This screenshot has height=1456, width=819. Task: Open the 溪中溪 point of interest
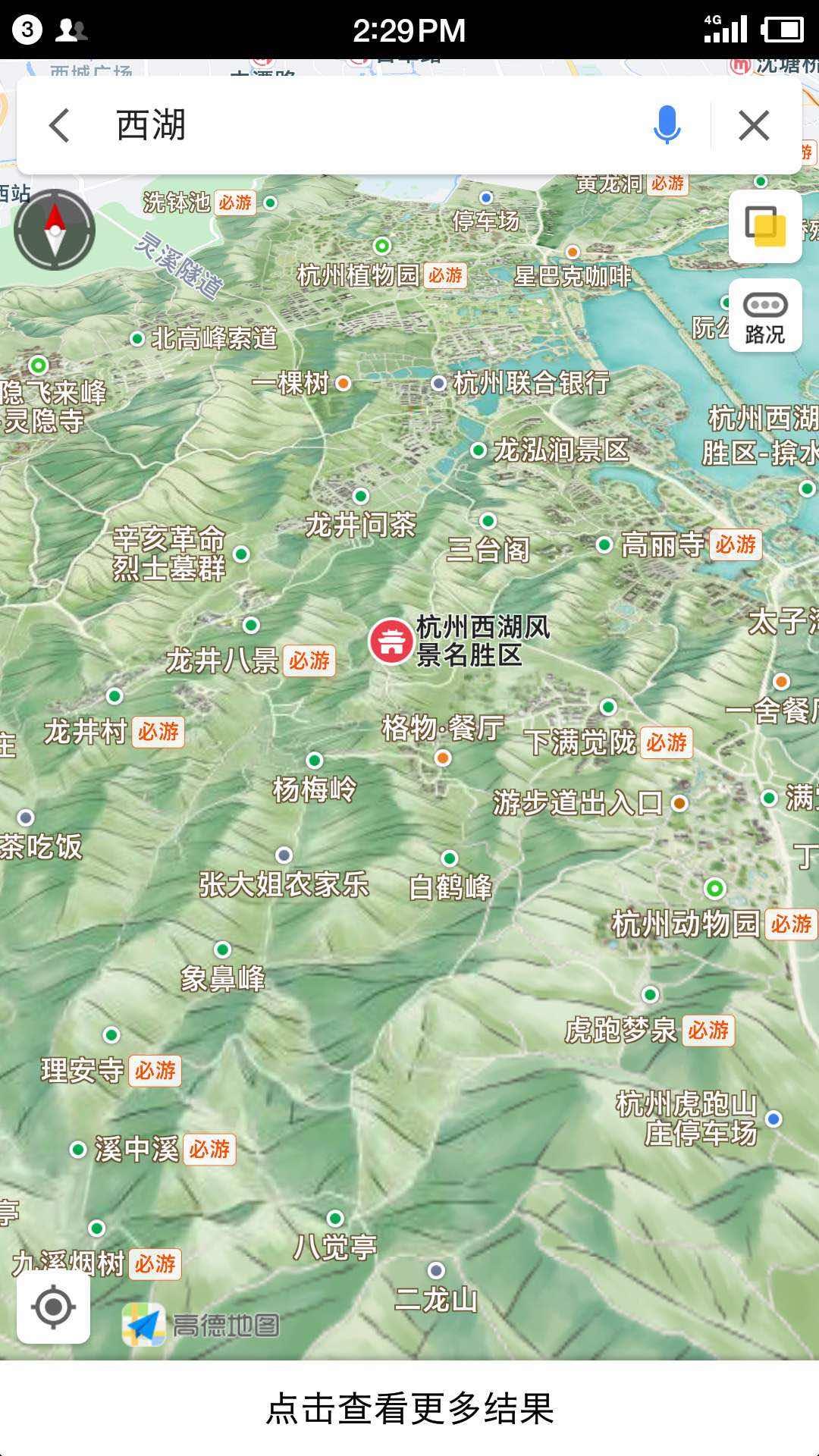pyautogui.click(x=136, y=1150)
